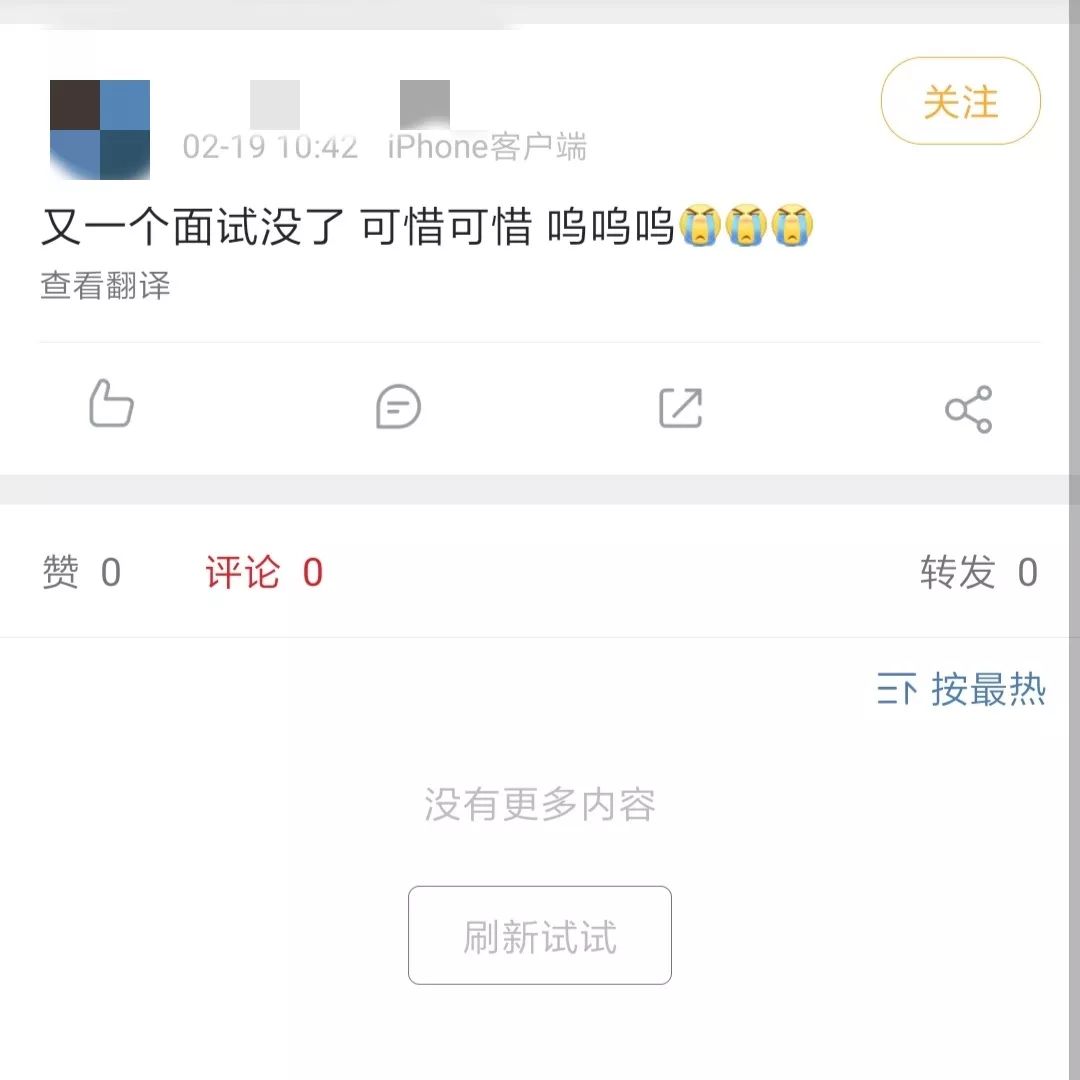
Task: Repost using the forward arrow icon
Action: (x=681, y=408)
